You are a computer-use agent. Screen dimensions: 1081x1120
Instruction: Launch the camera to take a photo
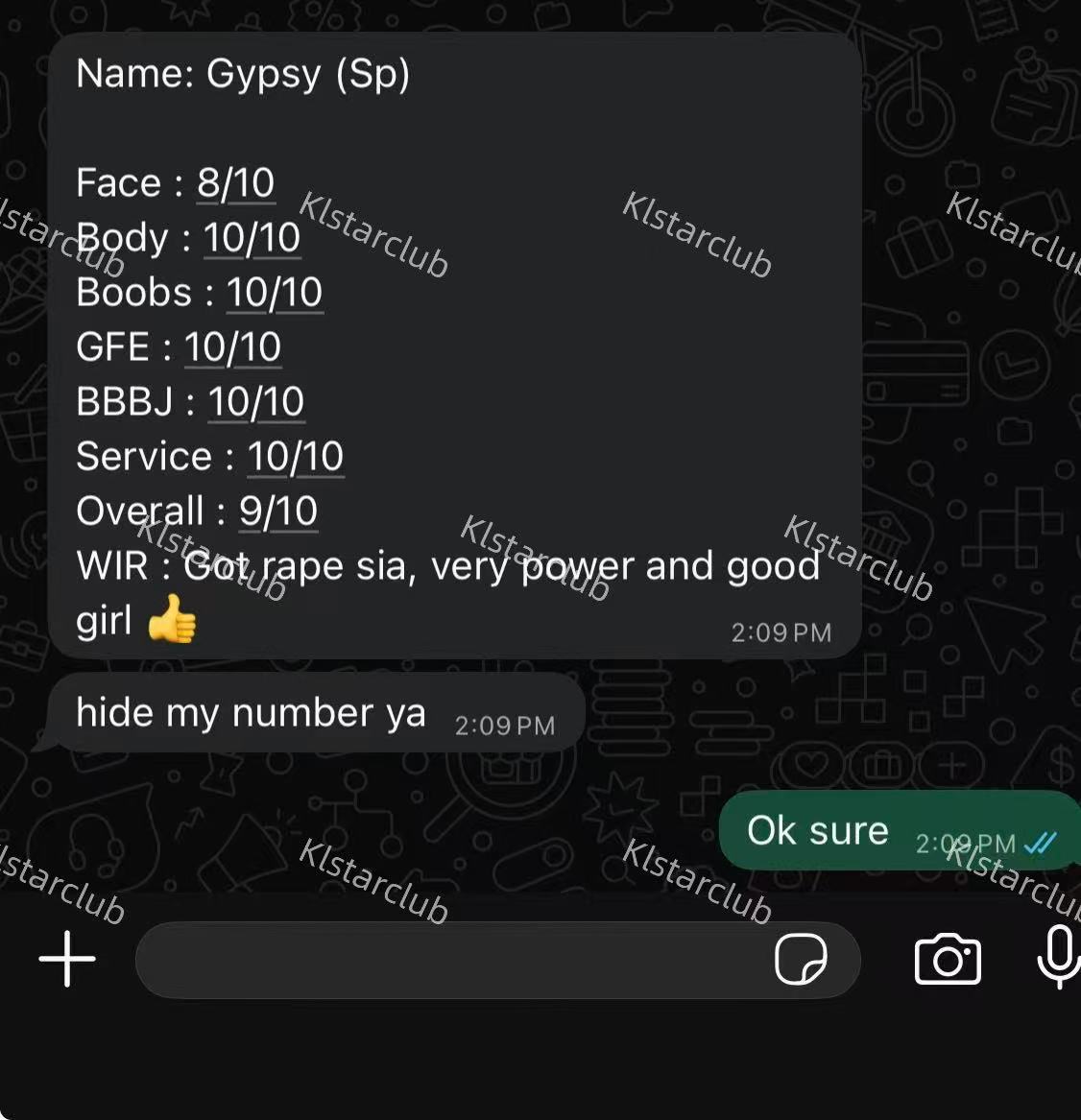(948, 959)
